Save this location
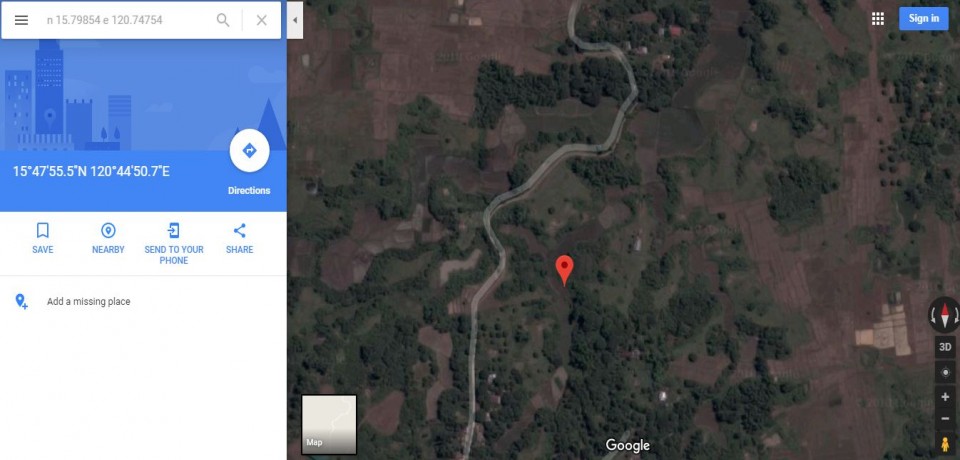This screenshot has height=460, width=960. point(42,238)
